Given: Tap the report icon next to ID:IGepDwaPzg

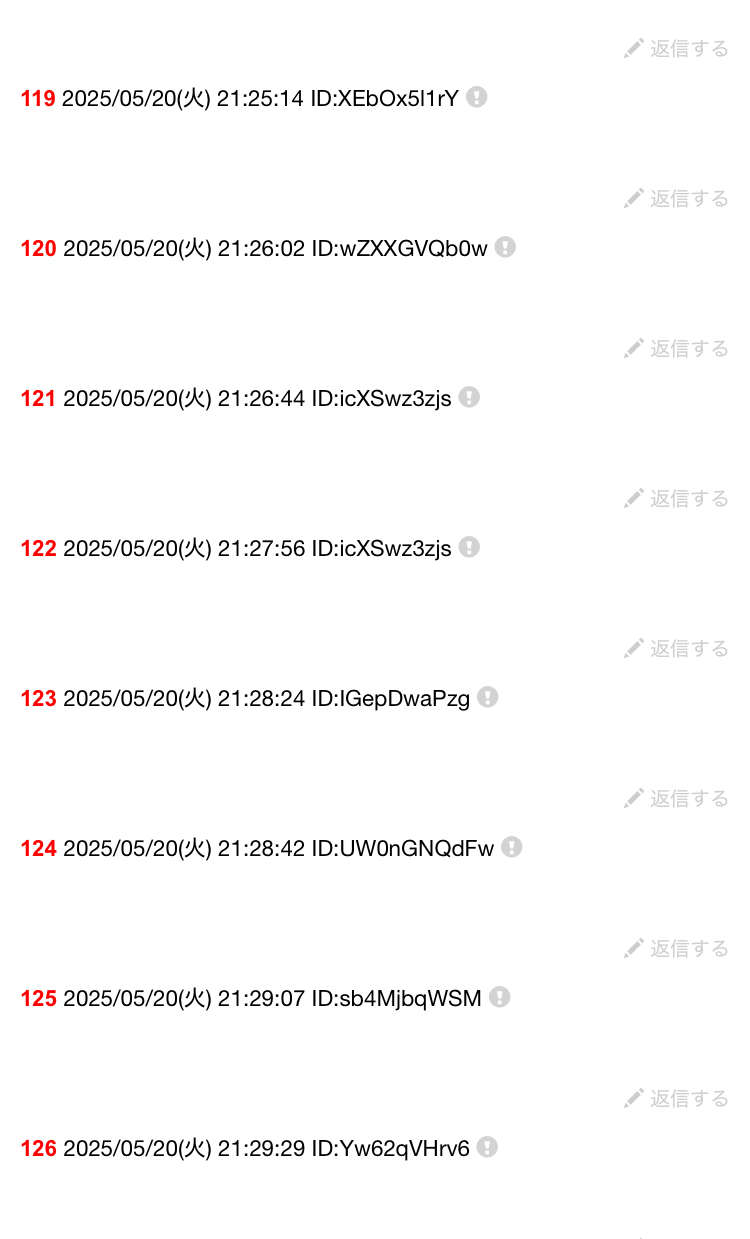Looking at the screenshot, I should tap(488, 697).
